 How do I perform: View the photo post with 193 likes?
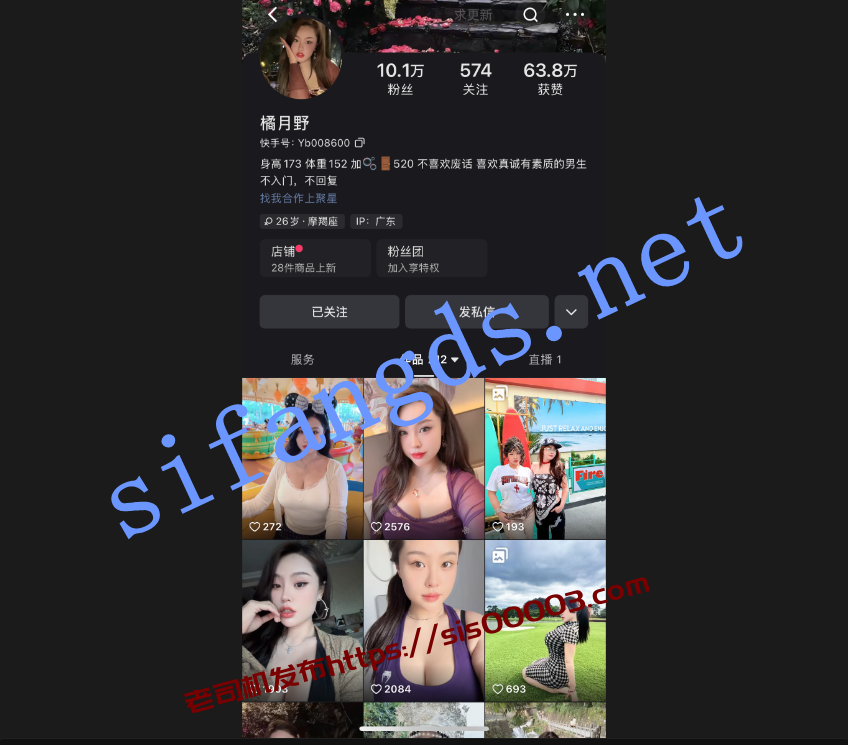tap(545, 458)
